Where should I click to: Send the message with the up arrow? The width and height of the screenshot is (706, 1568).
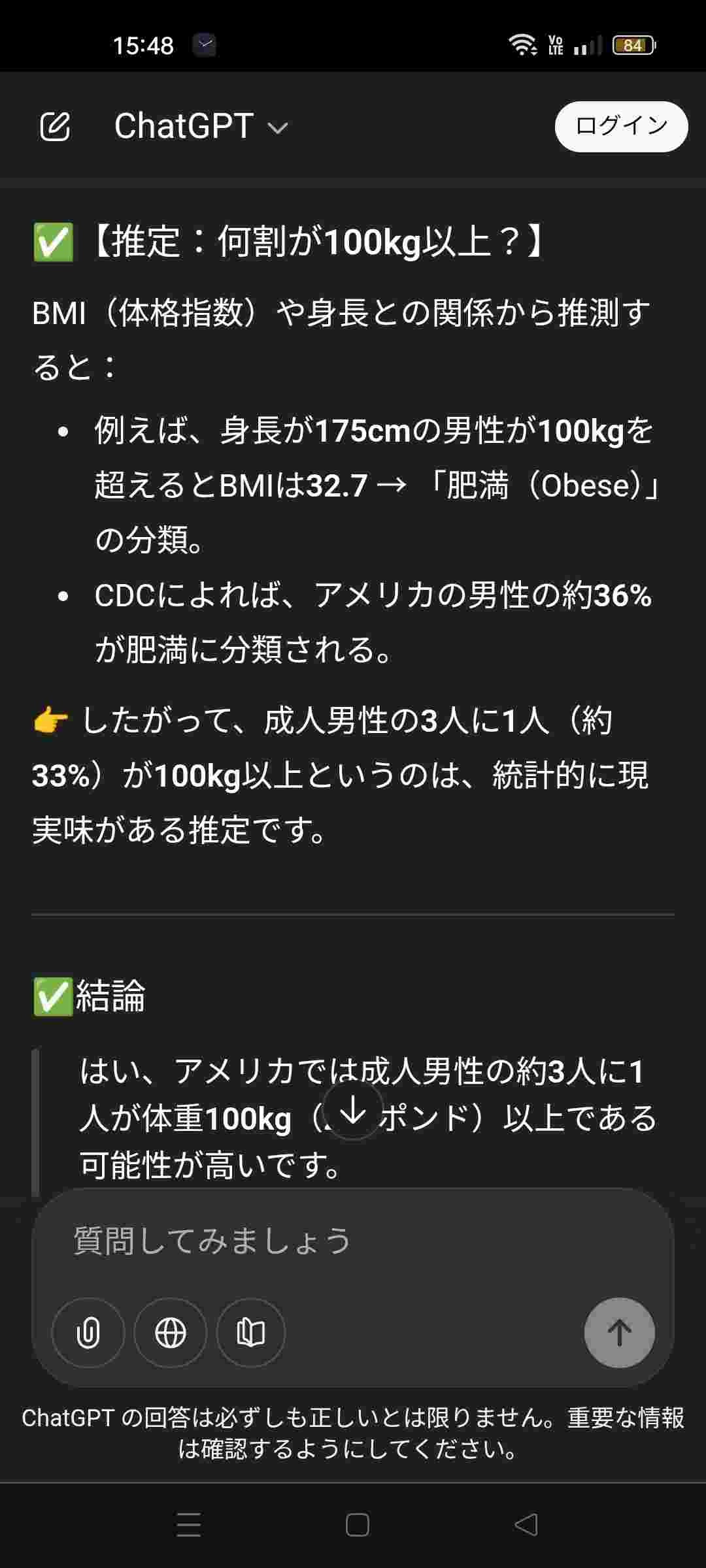619,1333
